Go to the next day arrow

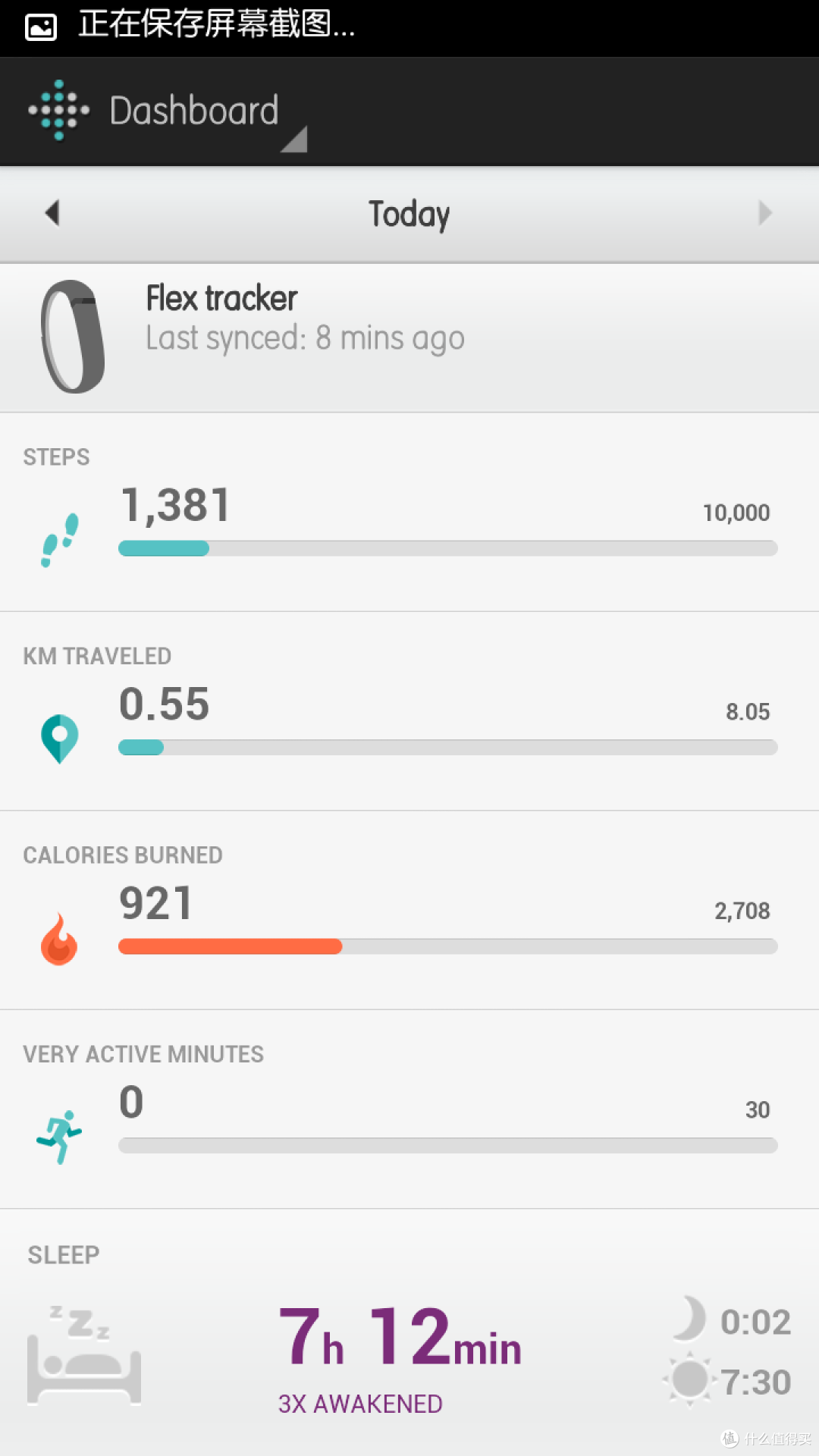(765, 213)
